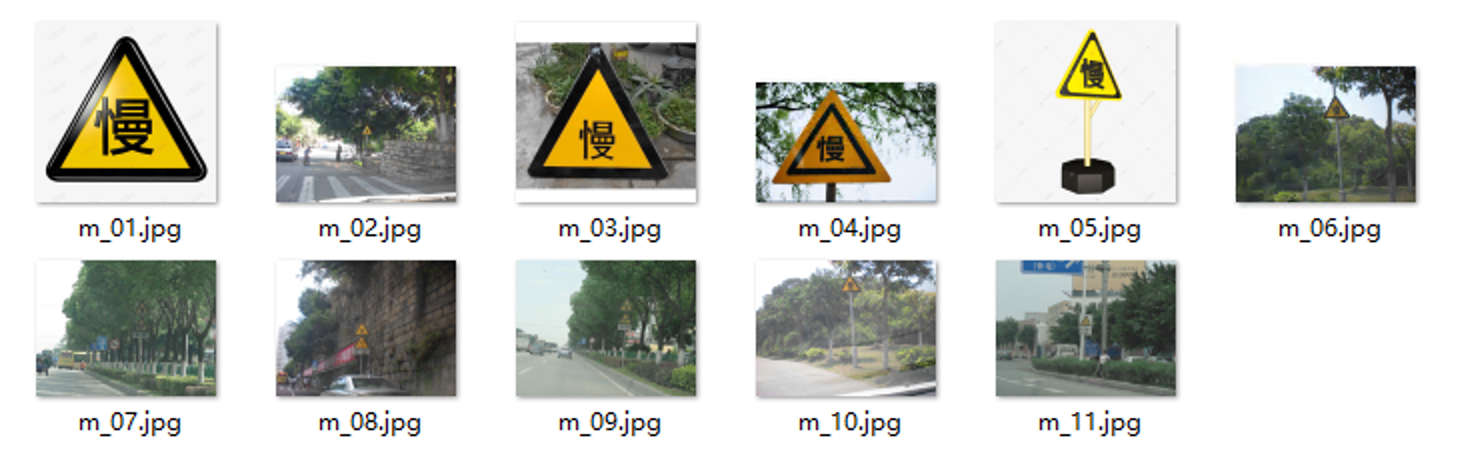View the photo m_10.jpg
The height and width of the screenshot is (474, 1460).
846,329
